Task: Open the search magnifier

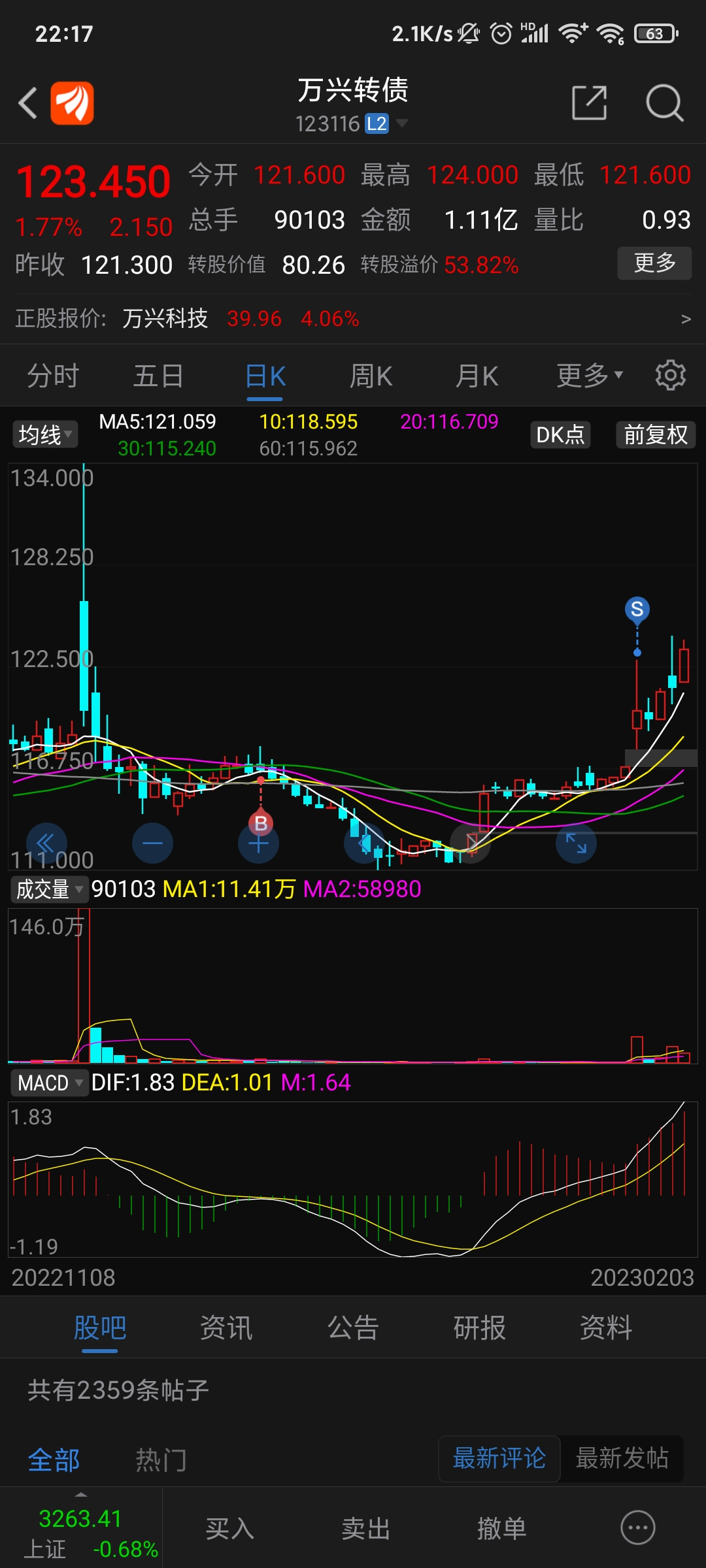Action: pos(664,103)
